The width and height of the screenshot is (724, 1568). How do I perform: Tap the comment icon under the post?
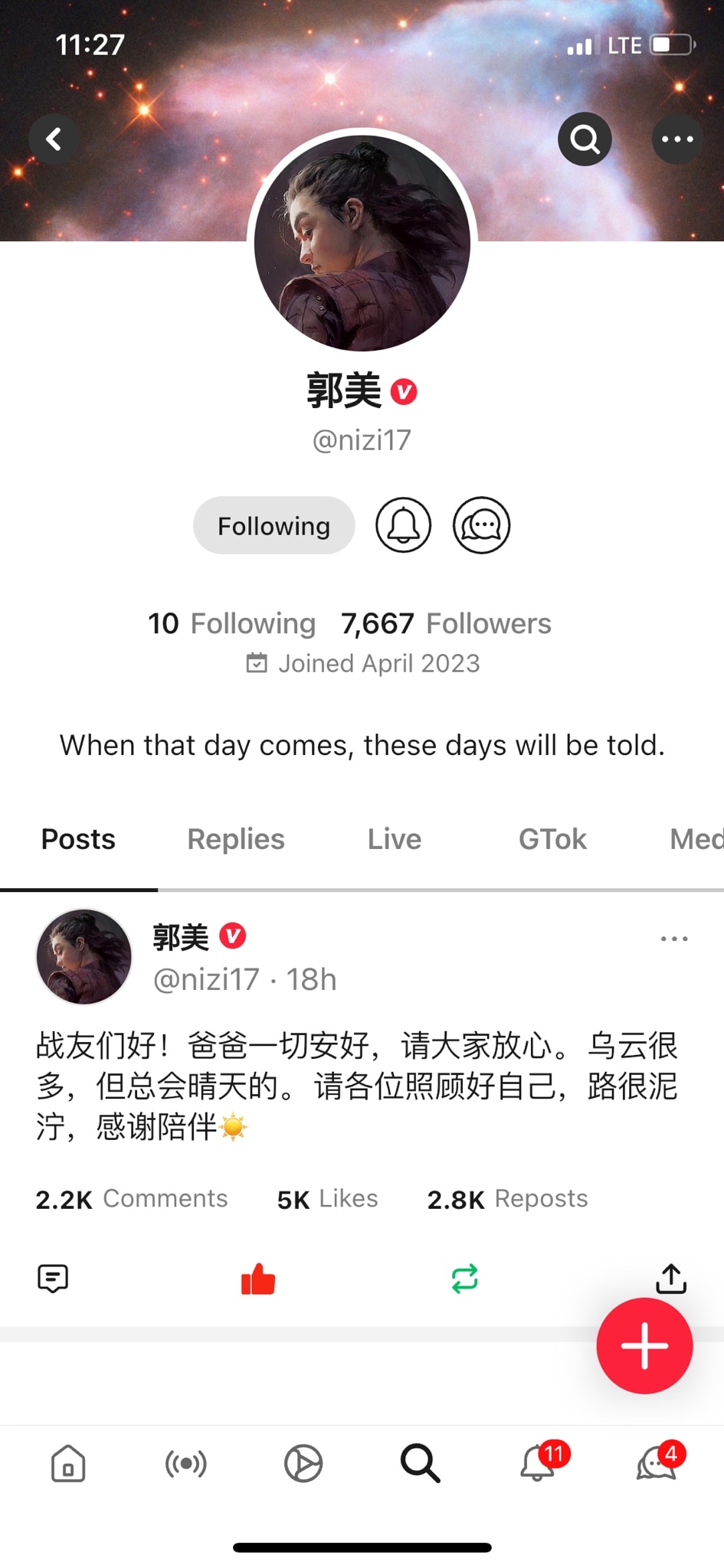point(53,1277)
